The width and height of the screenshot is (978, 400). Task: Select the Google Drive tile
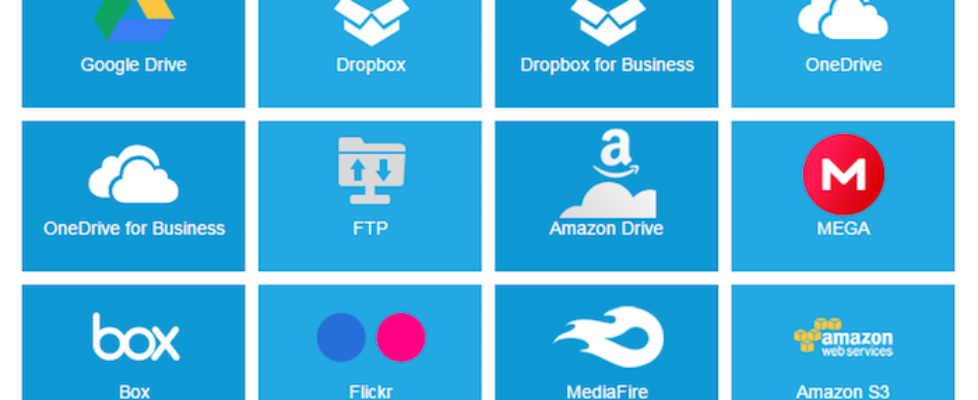[x=133, y=50]
